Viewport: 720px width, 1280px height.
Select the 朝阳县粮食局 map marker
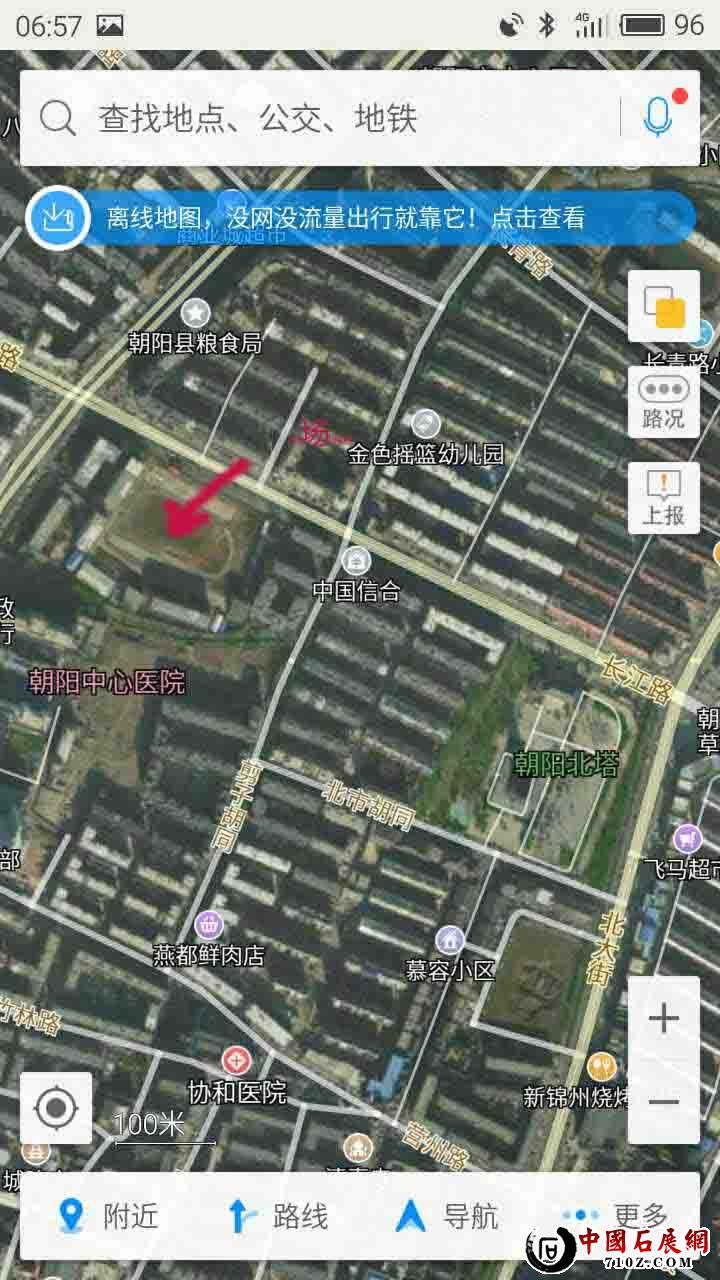[195, 313]
